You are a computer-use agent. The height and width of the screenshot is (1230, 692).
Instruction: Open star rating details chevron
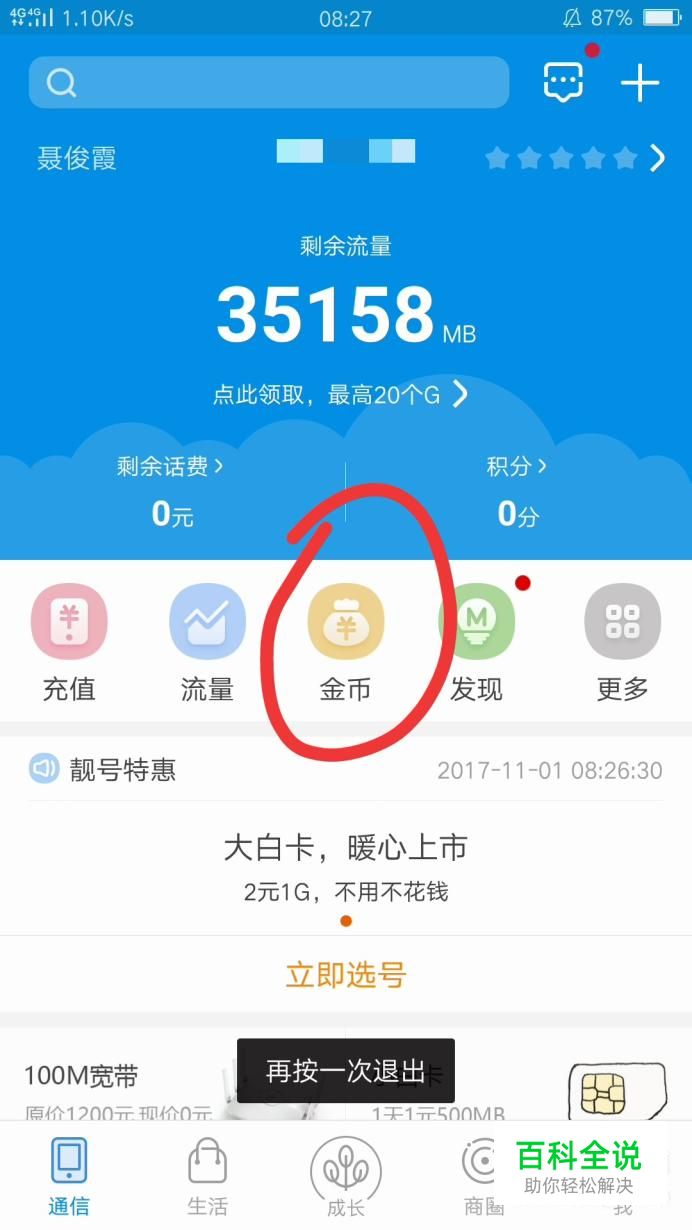pos(657,158)
